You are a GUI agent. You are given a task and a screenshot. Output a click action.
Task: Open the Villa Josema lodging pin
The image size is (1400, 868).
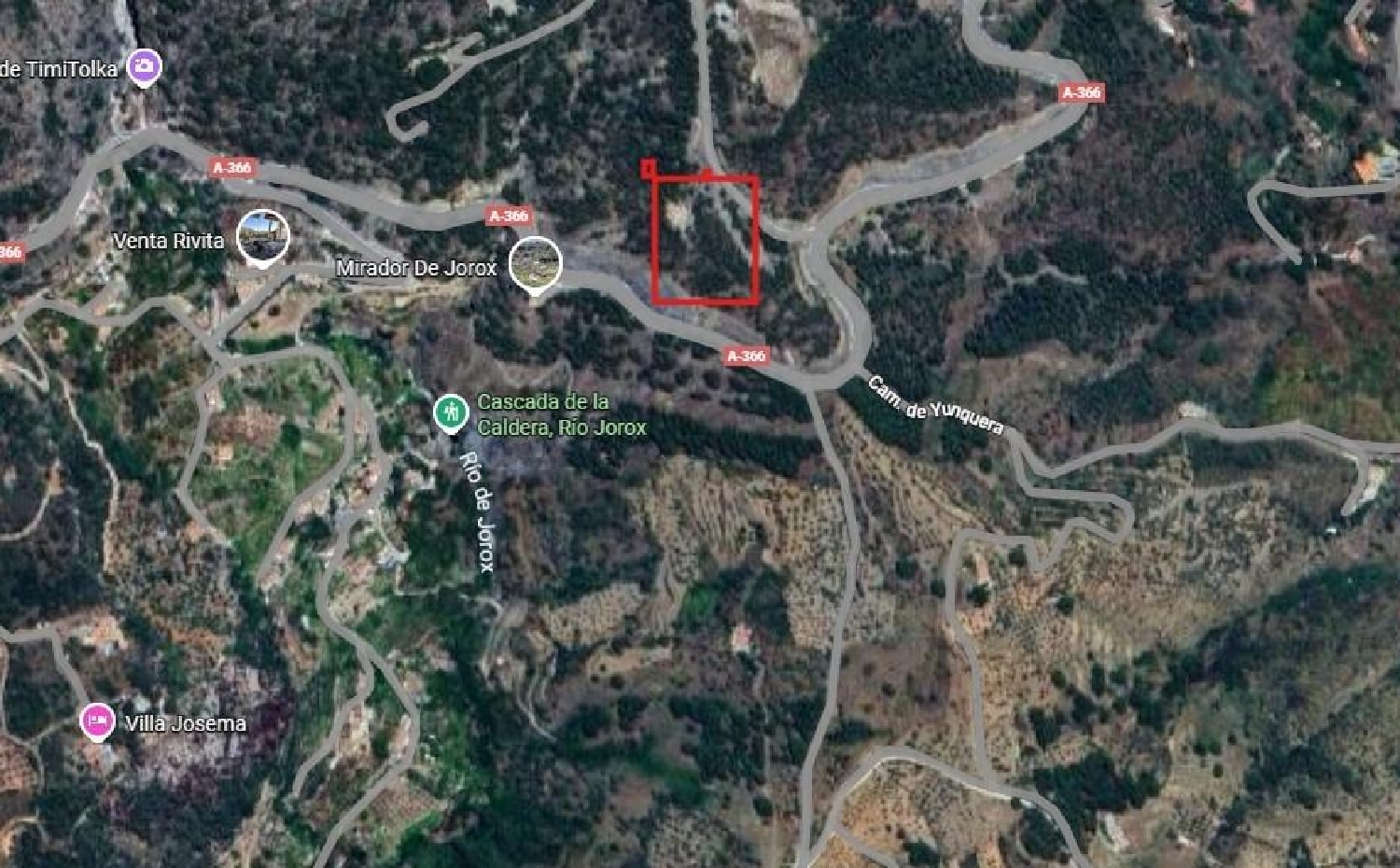click(x=96, y=721)
